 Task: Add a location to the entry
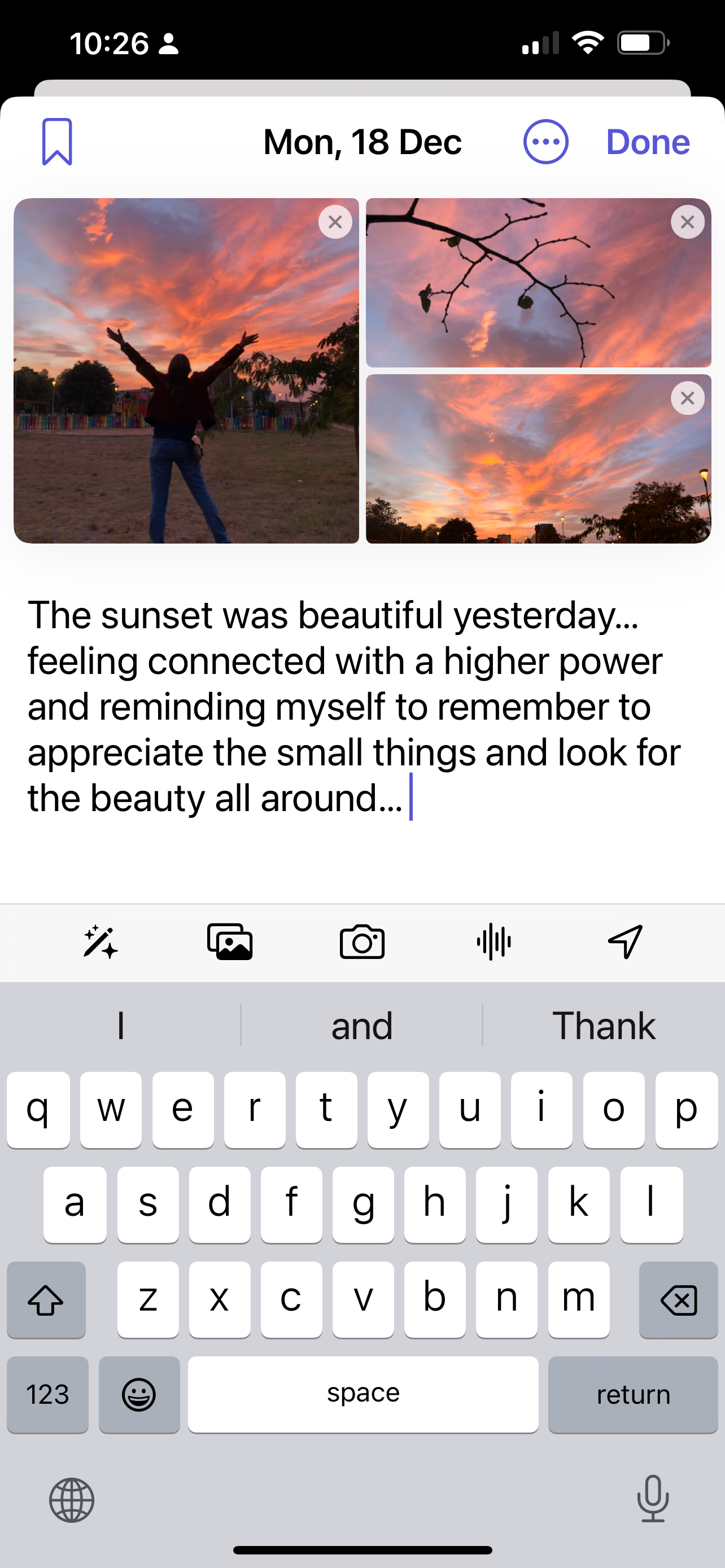[x=625, y=941]
